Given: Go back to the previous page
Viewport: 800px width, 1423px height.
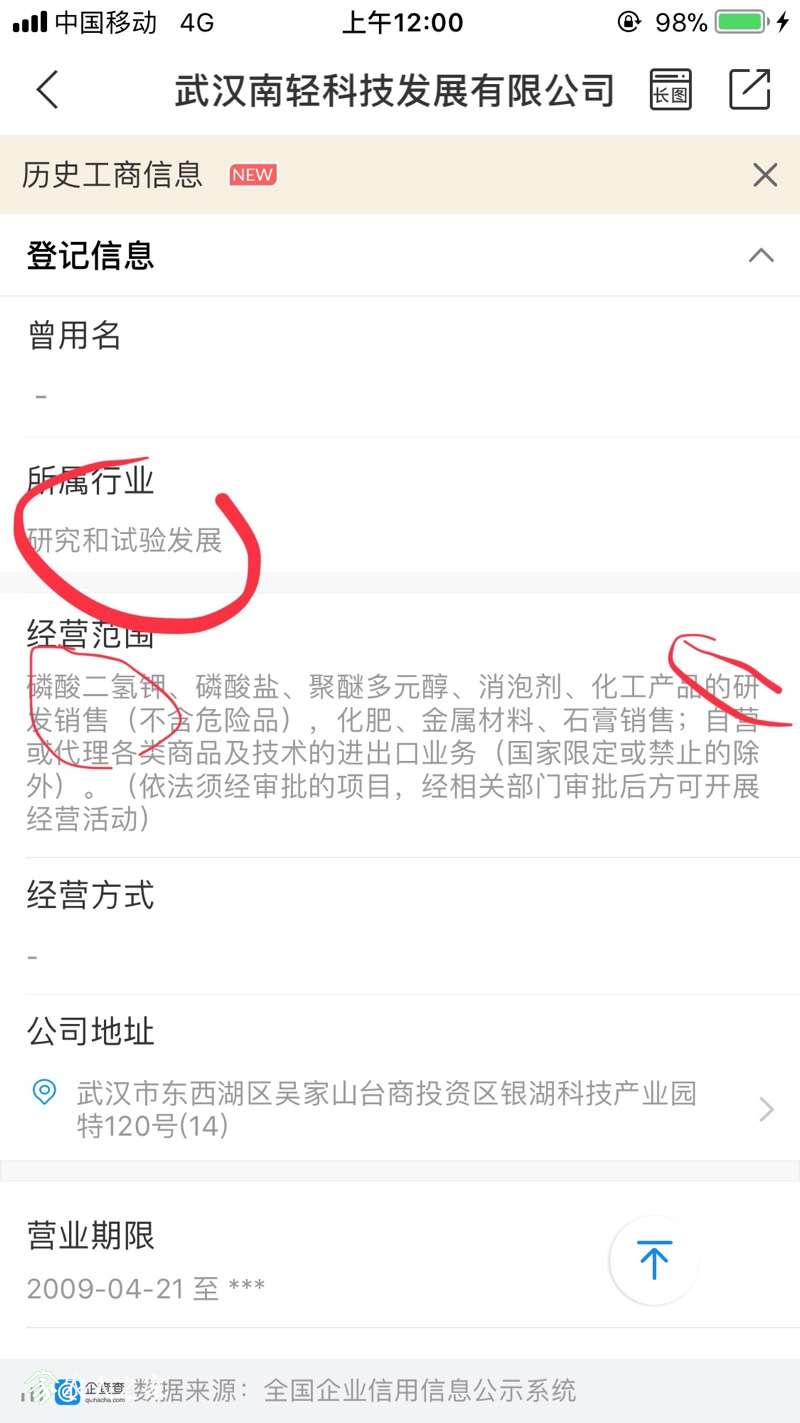Looking at the screenshot, I should [x=48, y=90].
